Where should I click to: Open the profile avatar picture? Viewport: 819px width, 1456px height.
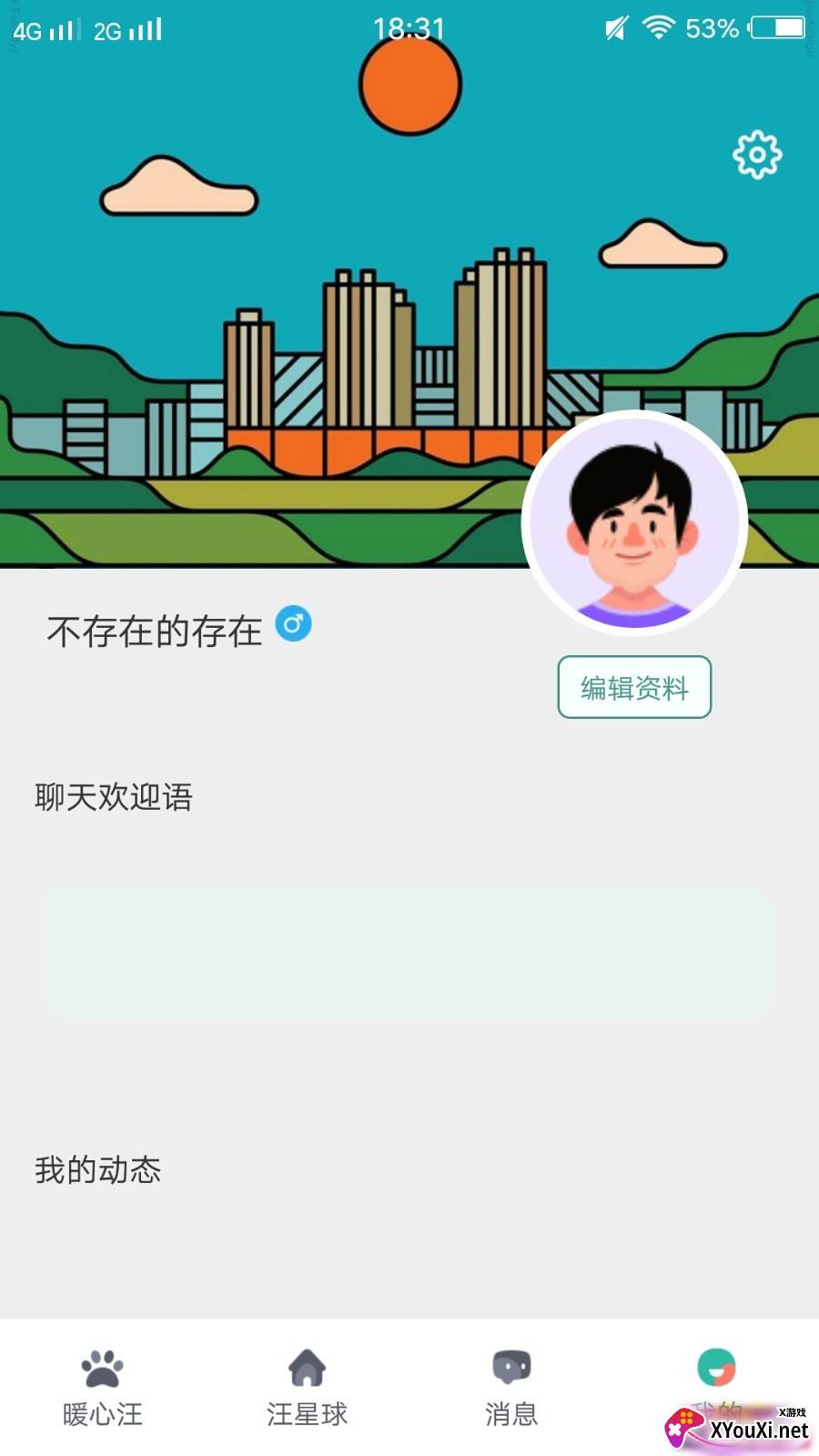(634, 523)
